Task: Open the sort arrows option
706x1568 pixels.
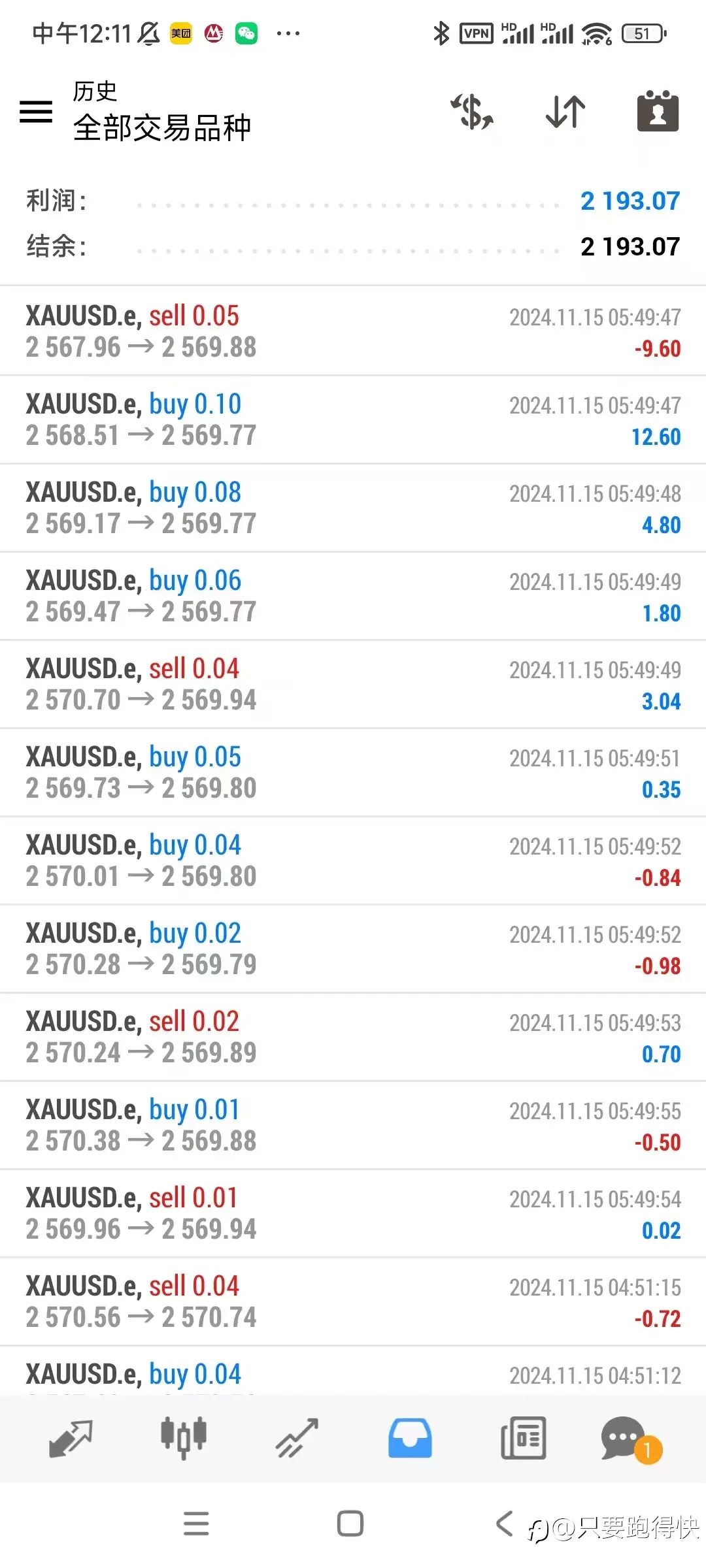Action: point(565,112)
